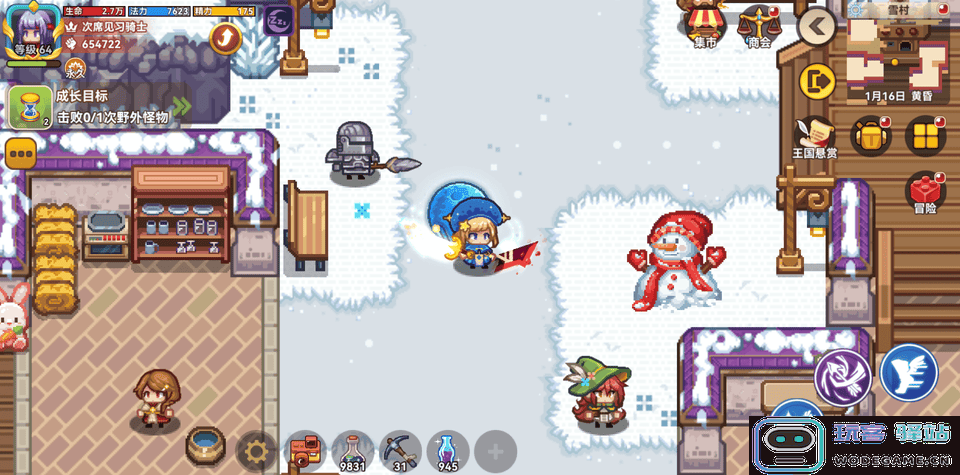The width and height of the screenshot is (960, 475).
Task: Add an item to the plus slot
Action: (495, 452)
